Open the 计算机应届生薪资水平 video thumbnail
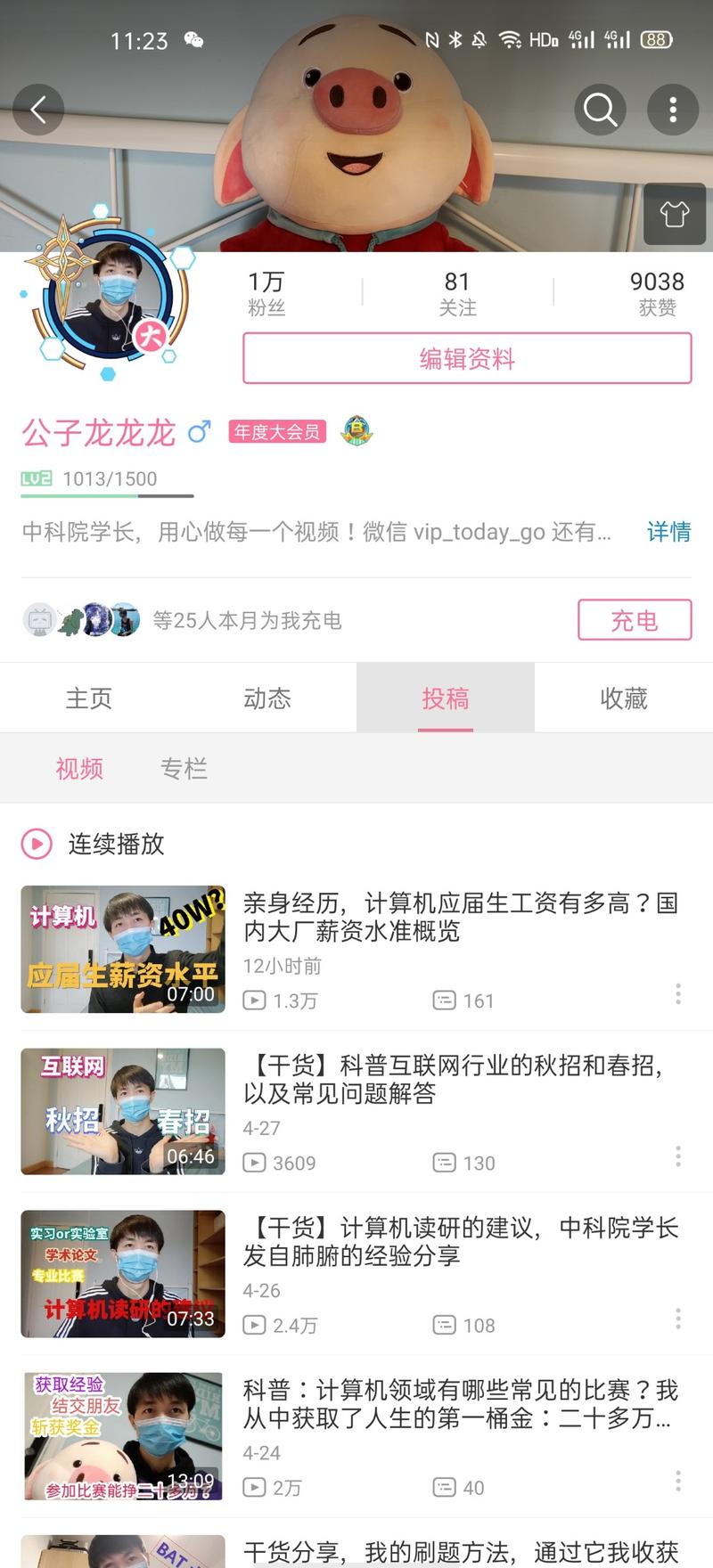 click(122, 949)
